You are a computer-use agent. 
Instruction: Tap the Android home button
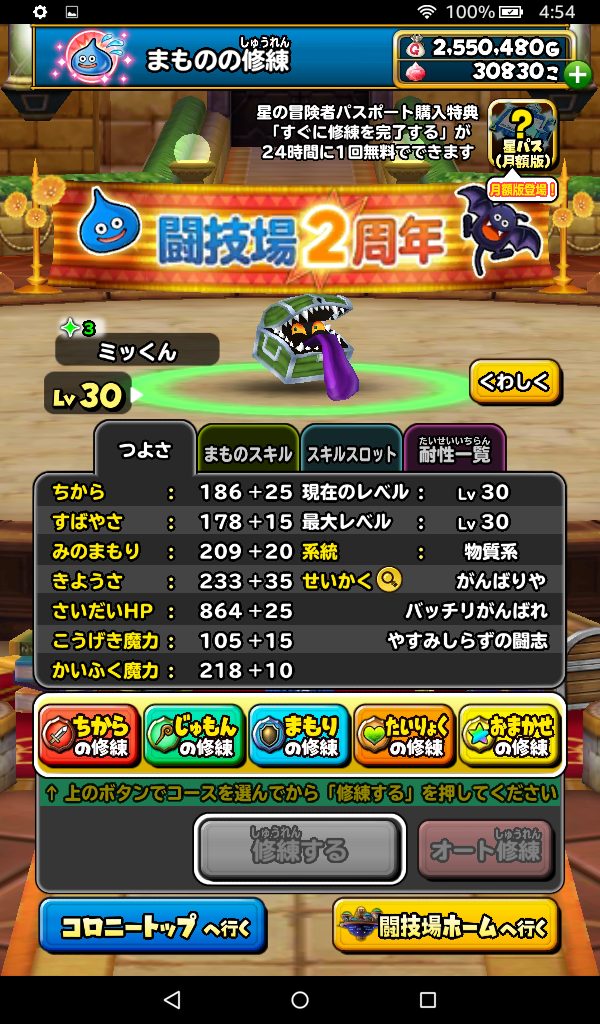(x=300, y=1000)
